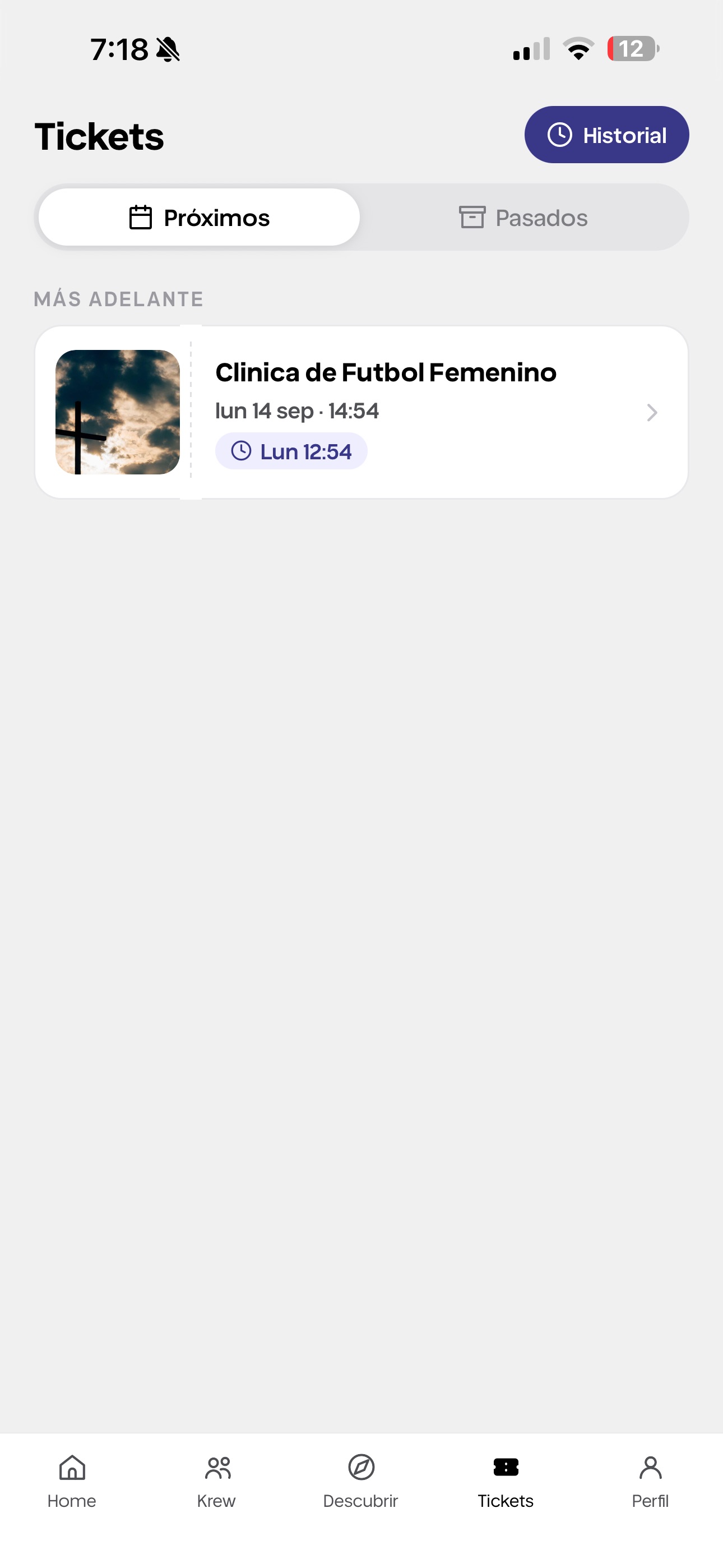
Task: Switch to the Pasados tab
Action: [523, 217]
